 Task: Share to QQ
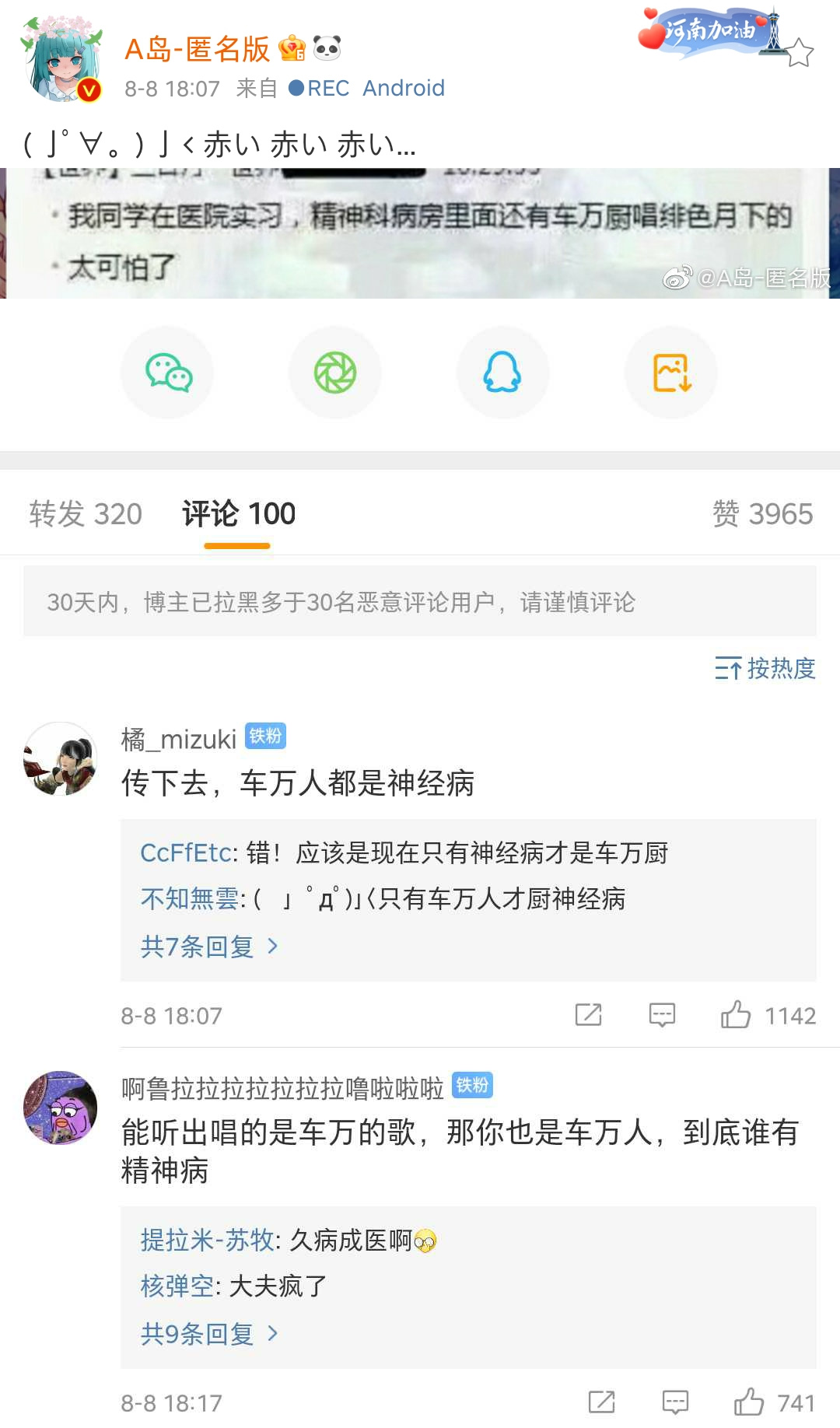(x=503, y=373)
